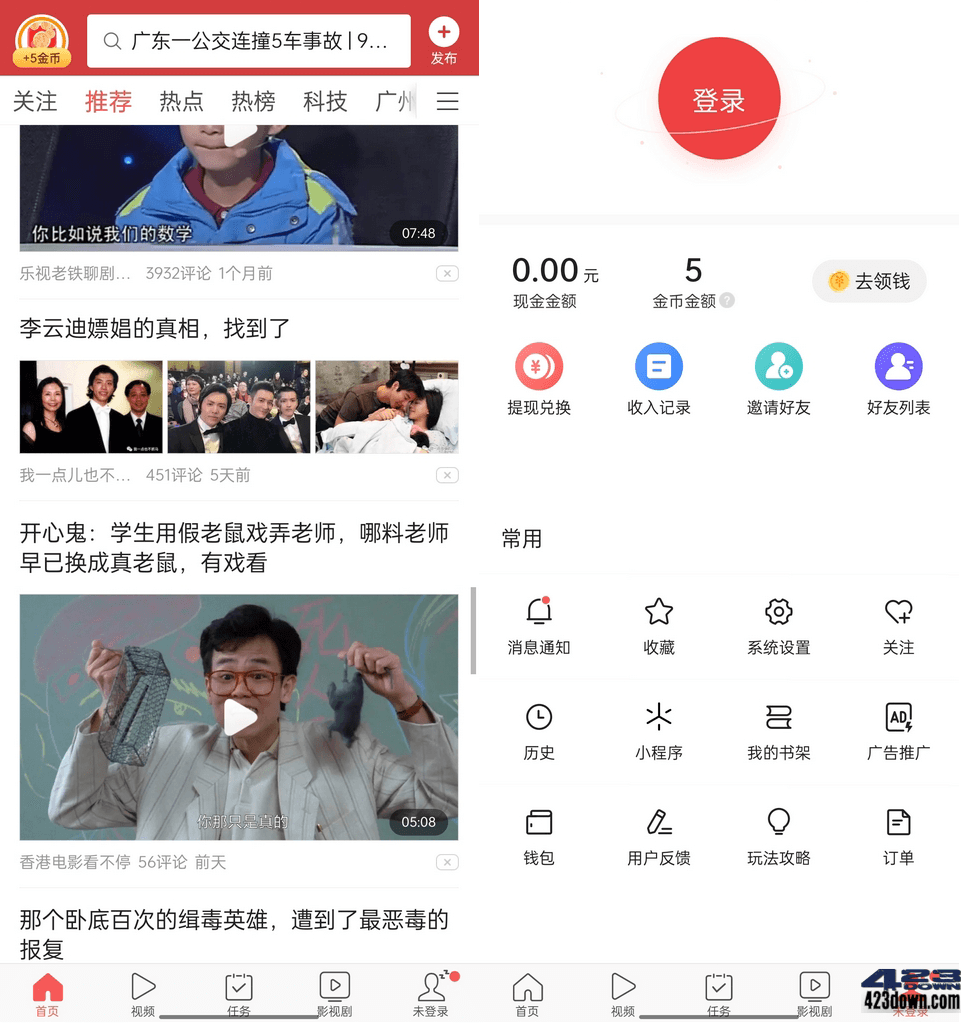Dismiss the 李云迪 article with its x
The height and width of the screenshot is (1025, 969).
coord(447,475)
